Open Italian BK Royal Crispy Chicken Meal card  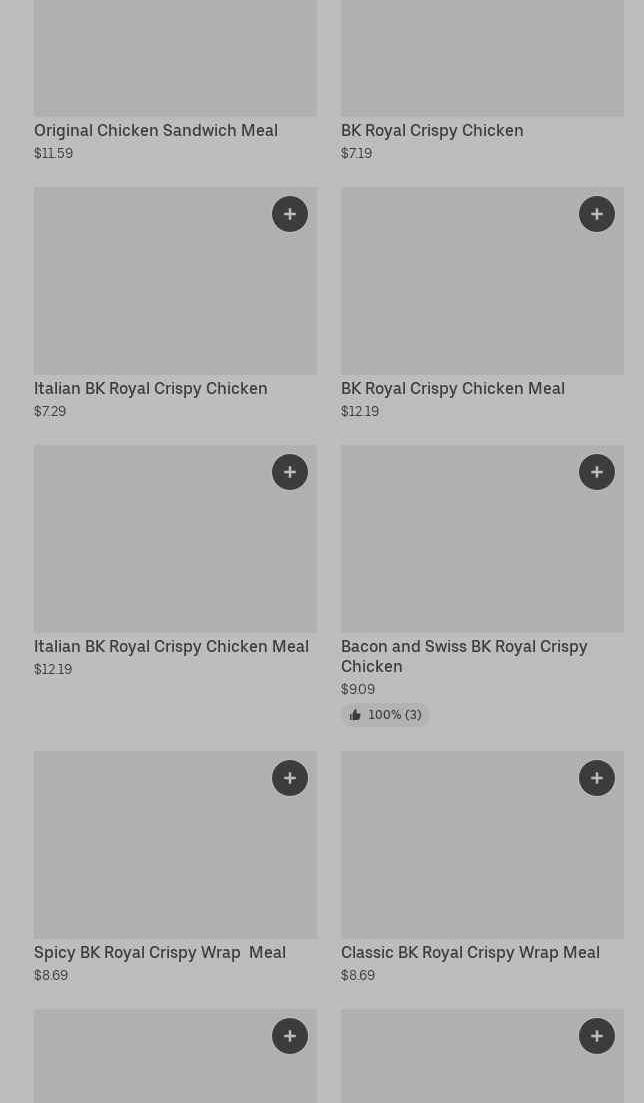coord(171,646)
